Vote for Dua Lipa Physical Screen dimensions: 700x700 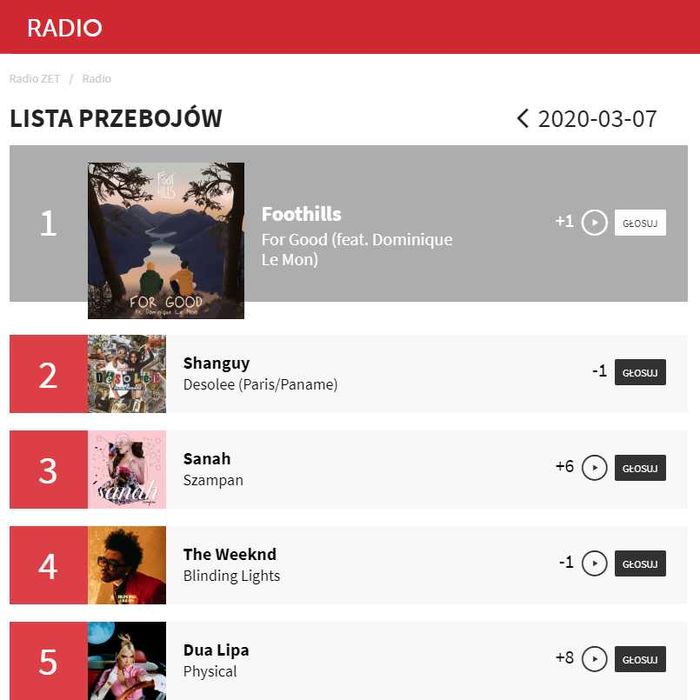point(640,659)
